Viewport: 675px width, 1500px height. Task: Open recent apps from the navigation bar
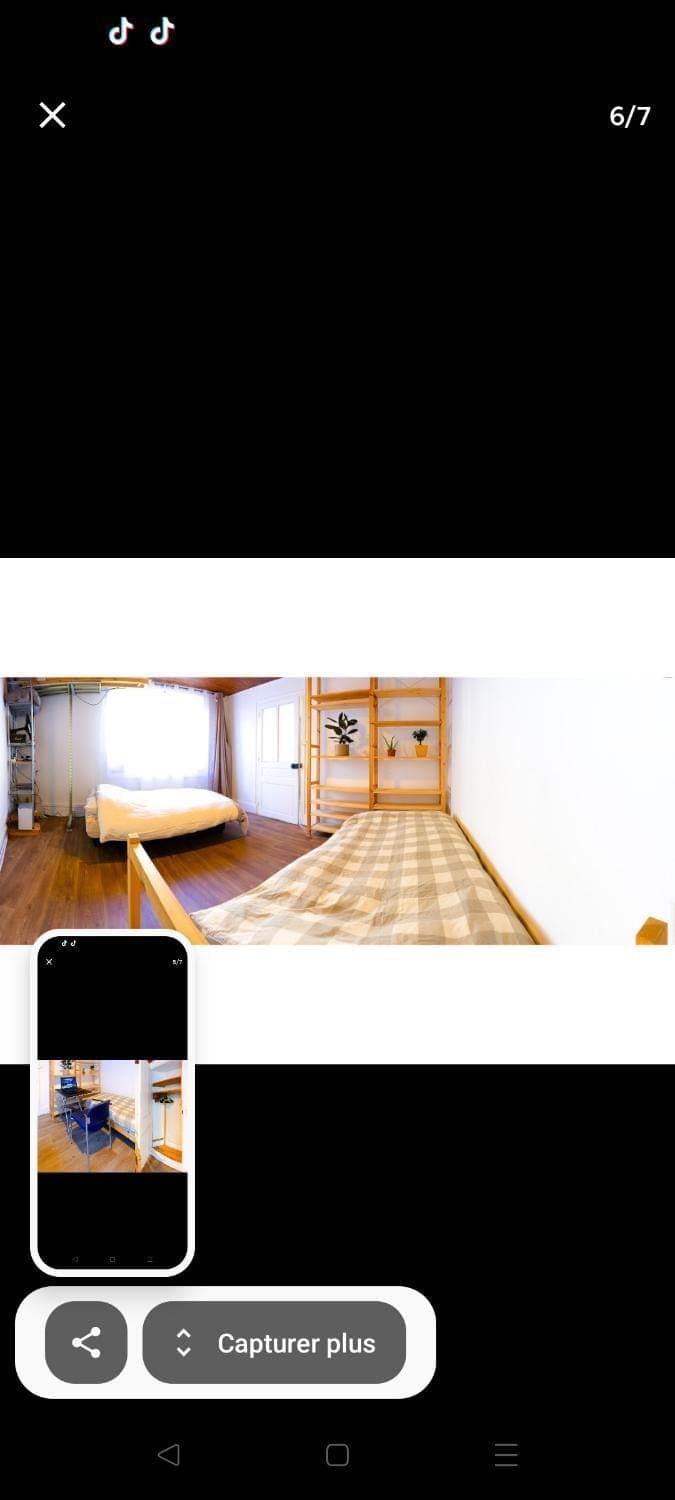pyautogui.click(x=506, y=1454)
